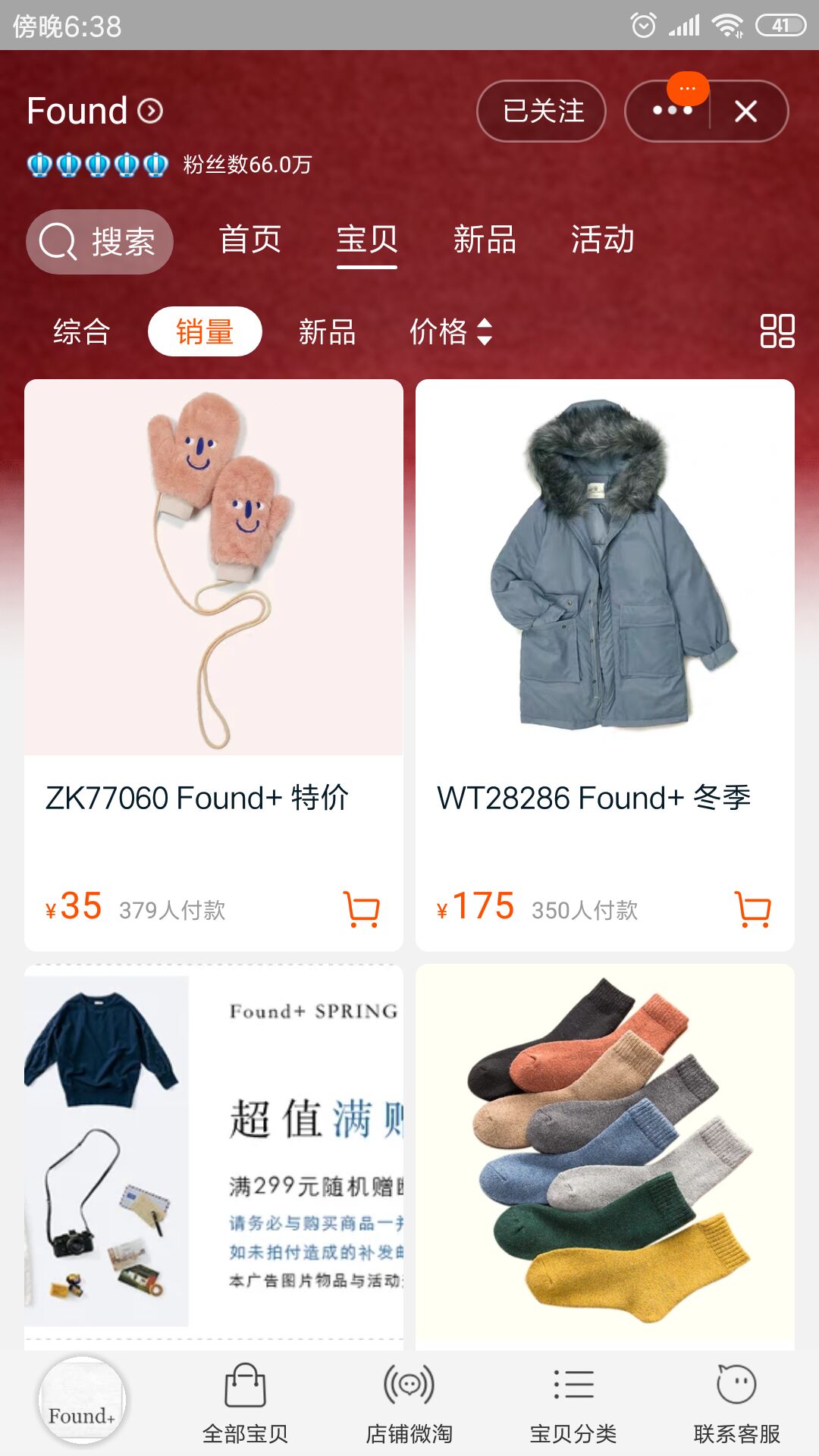Switch sorting to 新品 filter
The height and width of the screenshot is (1456, 819).
(325, 331)
